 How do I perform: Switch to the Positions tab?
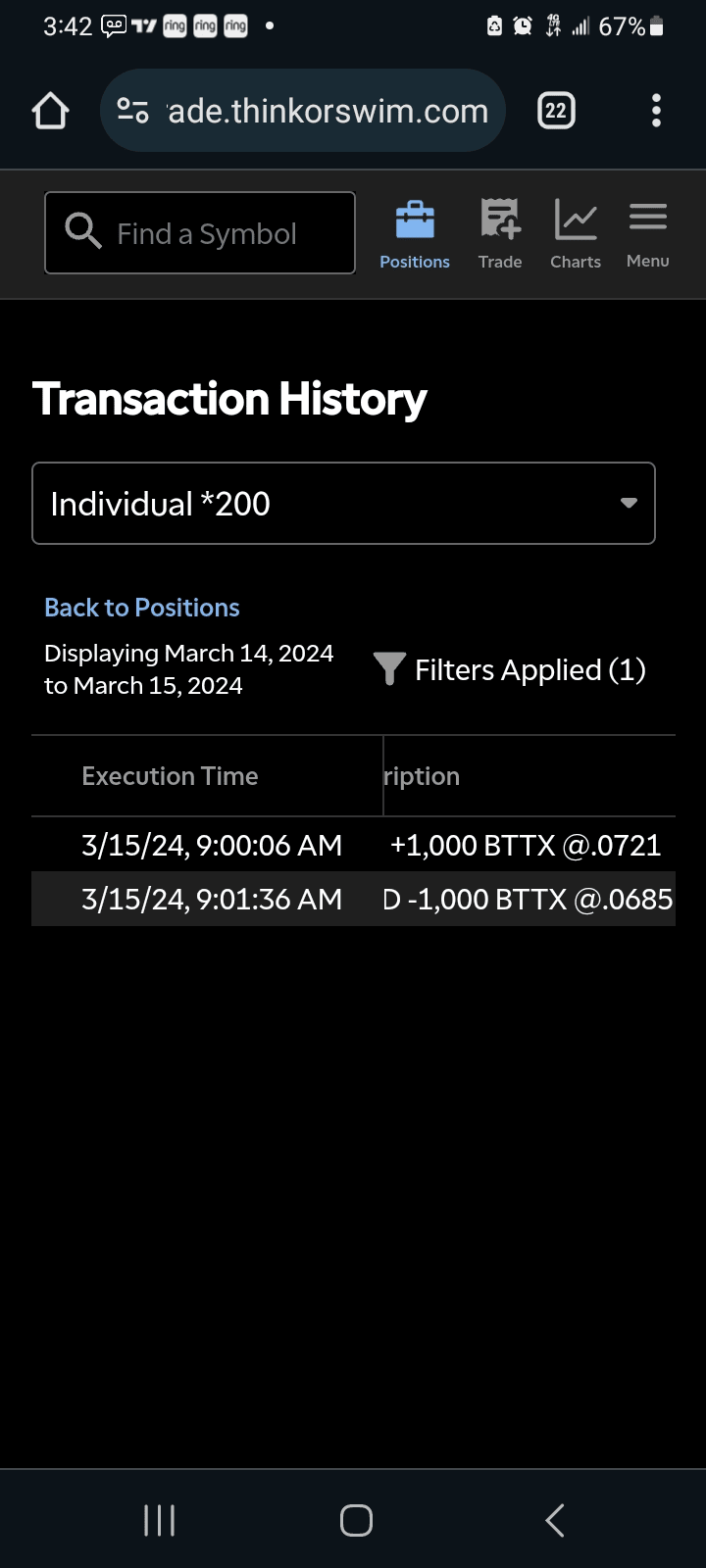click(415, 235)
